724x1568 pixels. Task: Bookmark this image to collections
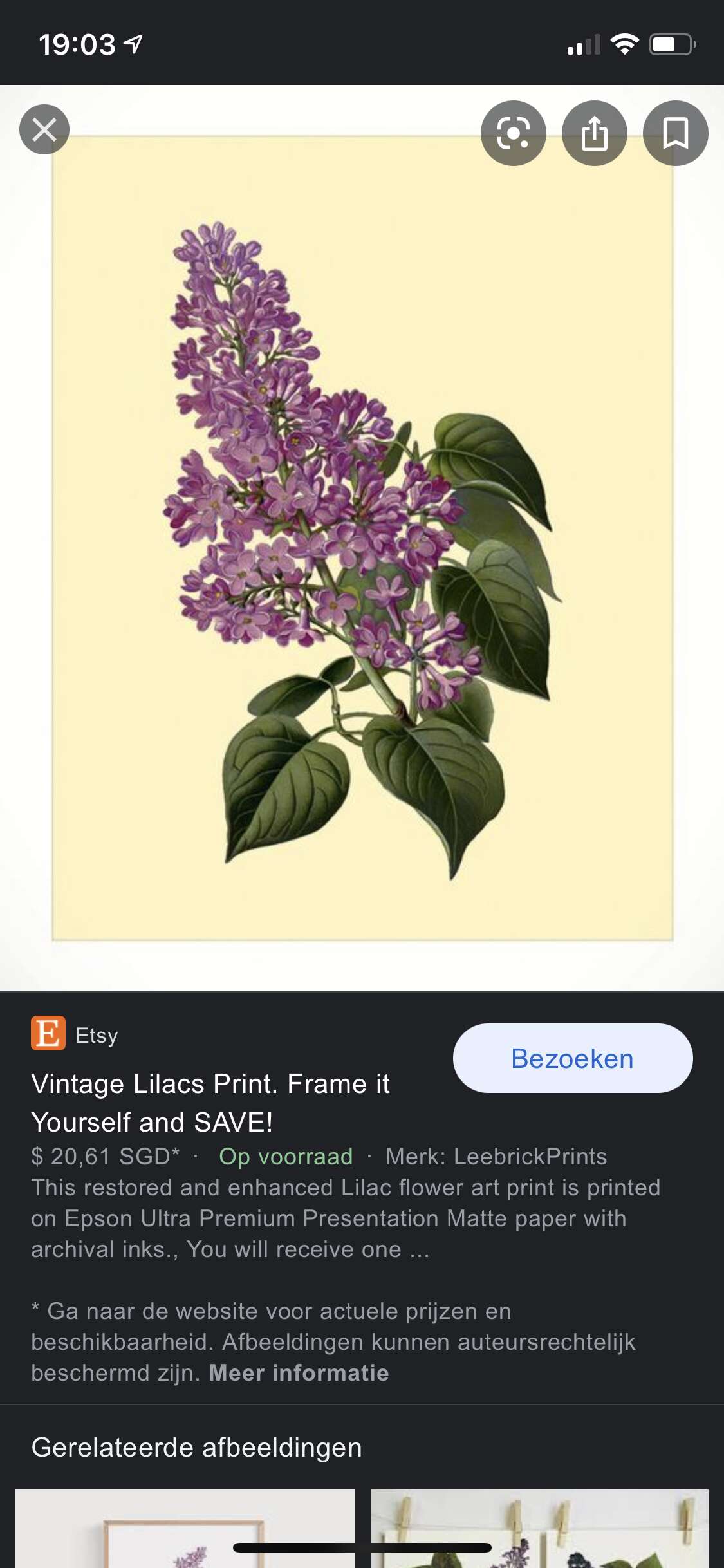tap(676, 133)
